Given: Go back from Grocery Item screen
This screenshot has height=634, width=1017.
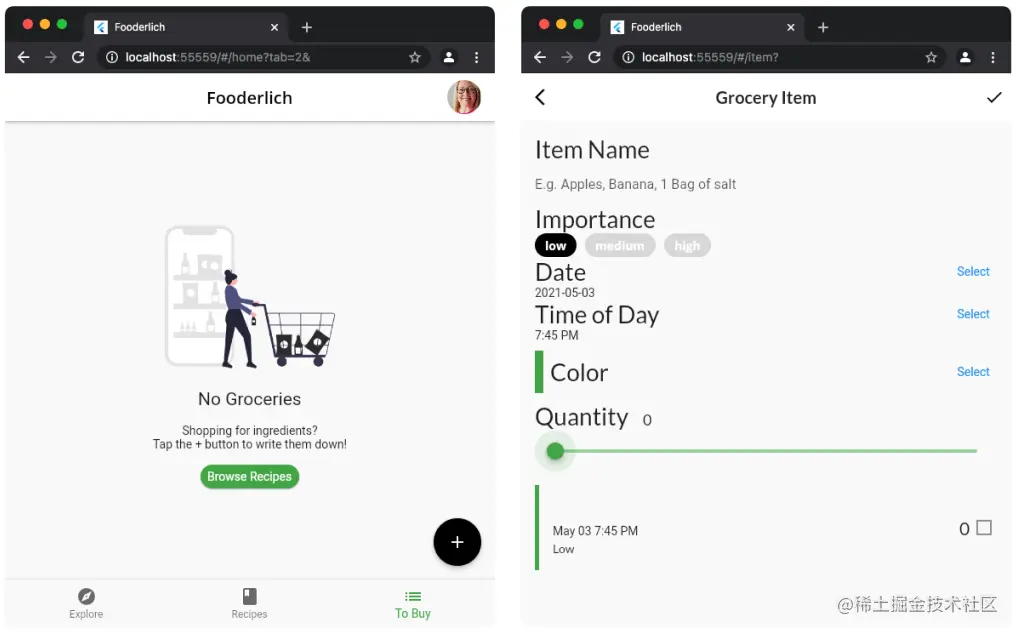Looking at the screenshot, I should point(540,97).
